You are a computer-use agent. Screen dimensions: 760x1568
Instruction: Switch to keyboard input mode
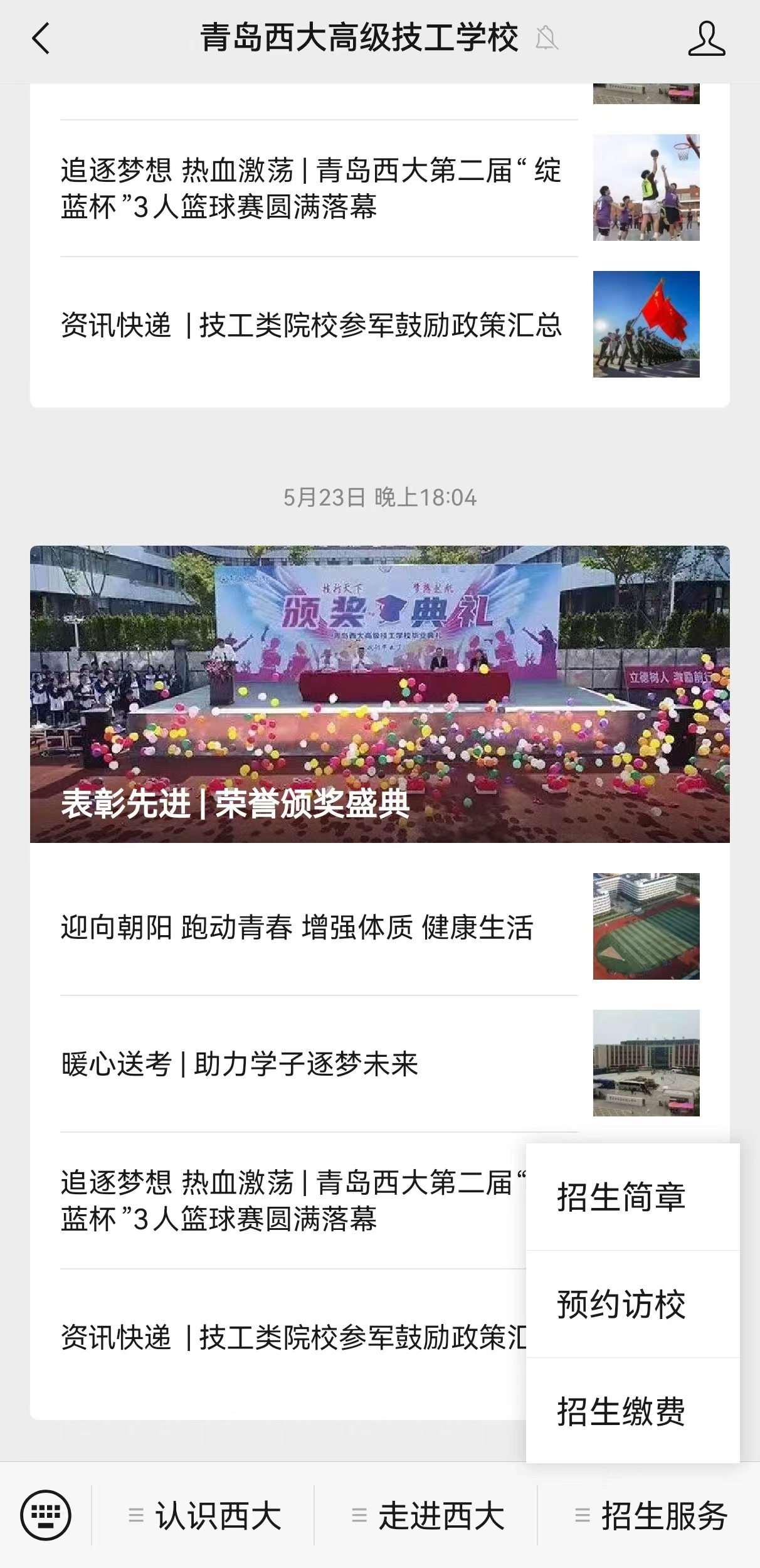tap(46, 1515)
